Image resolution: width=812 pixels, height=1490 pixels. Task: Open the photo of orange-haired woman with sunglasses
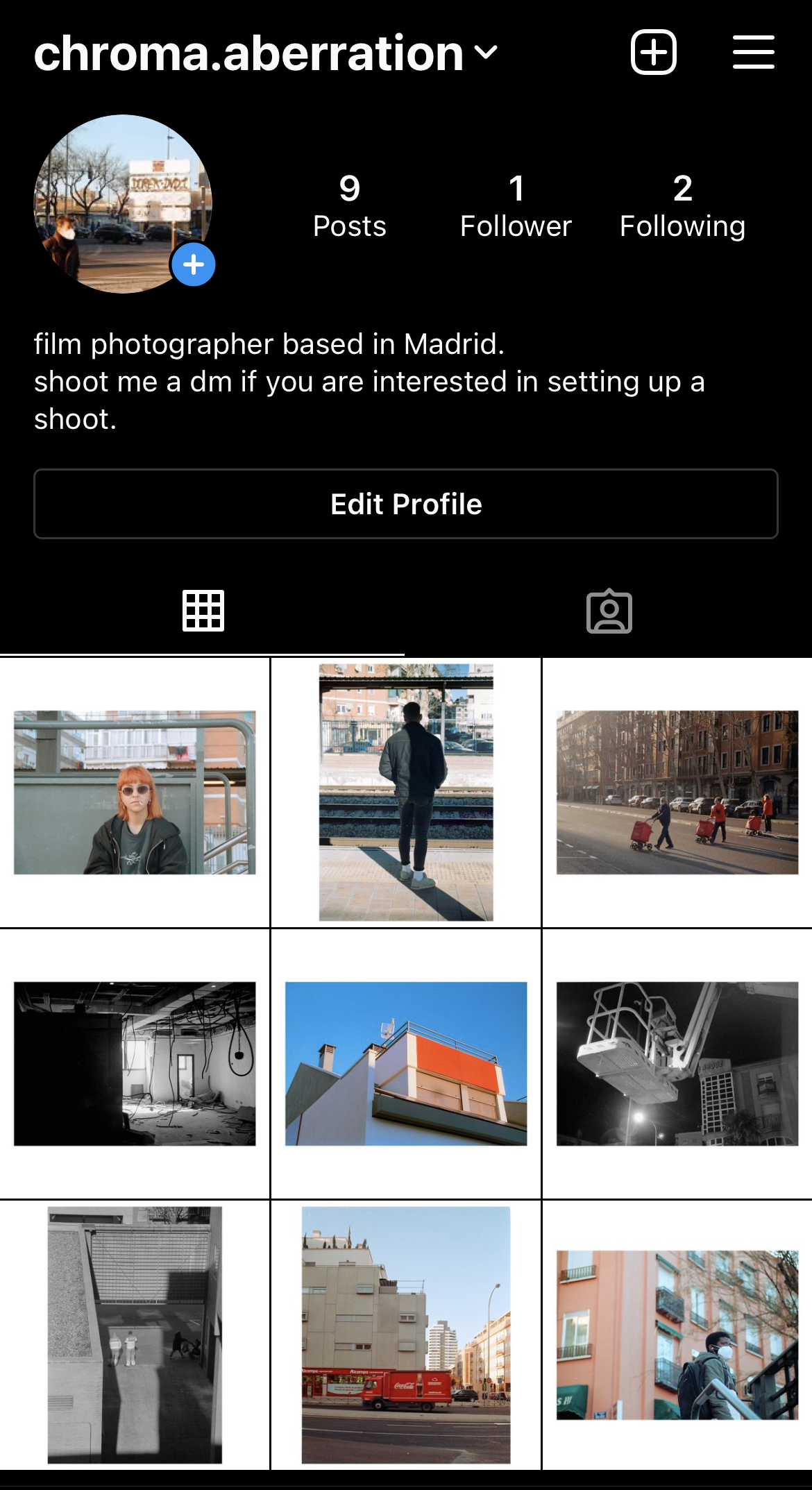pos(135,792)
